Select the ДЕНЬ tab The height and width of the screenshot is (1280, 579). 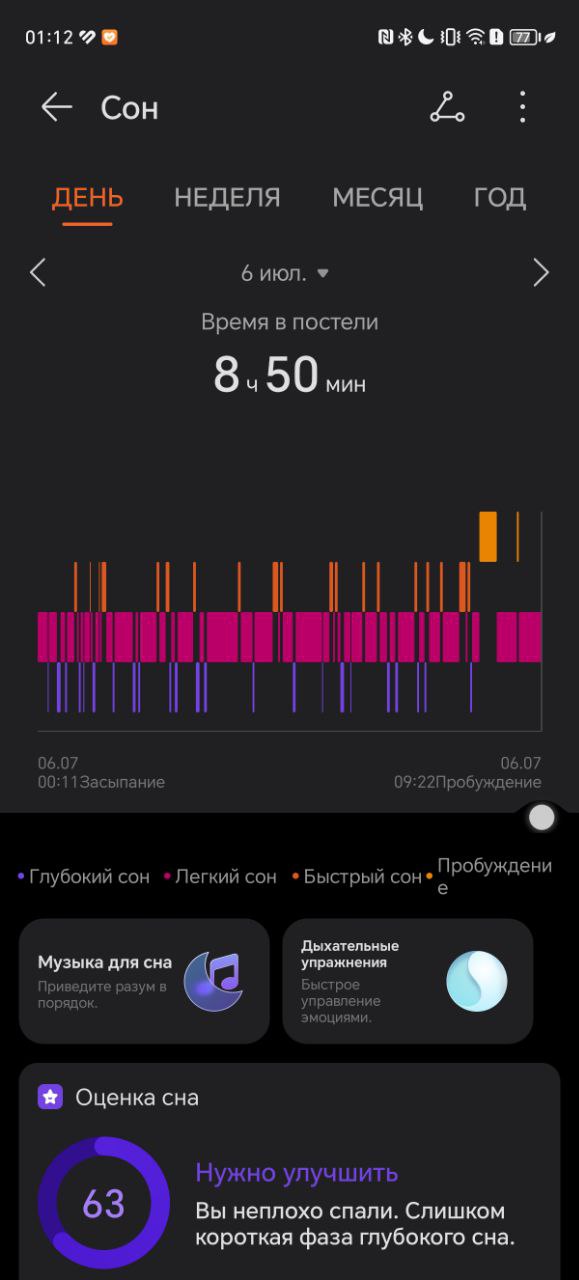click(88, 198)
